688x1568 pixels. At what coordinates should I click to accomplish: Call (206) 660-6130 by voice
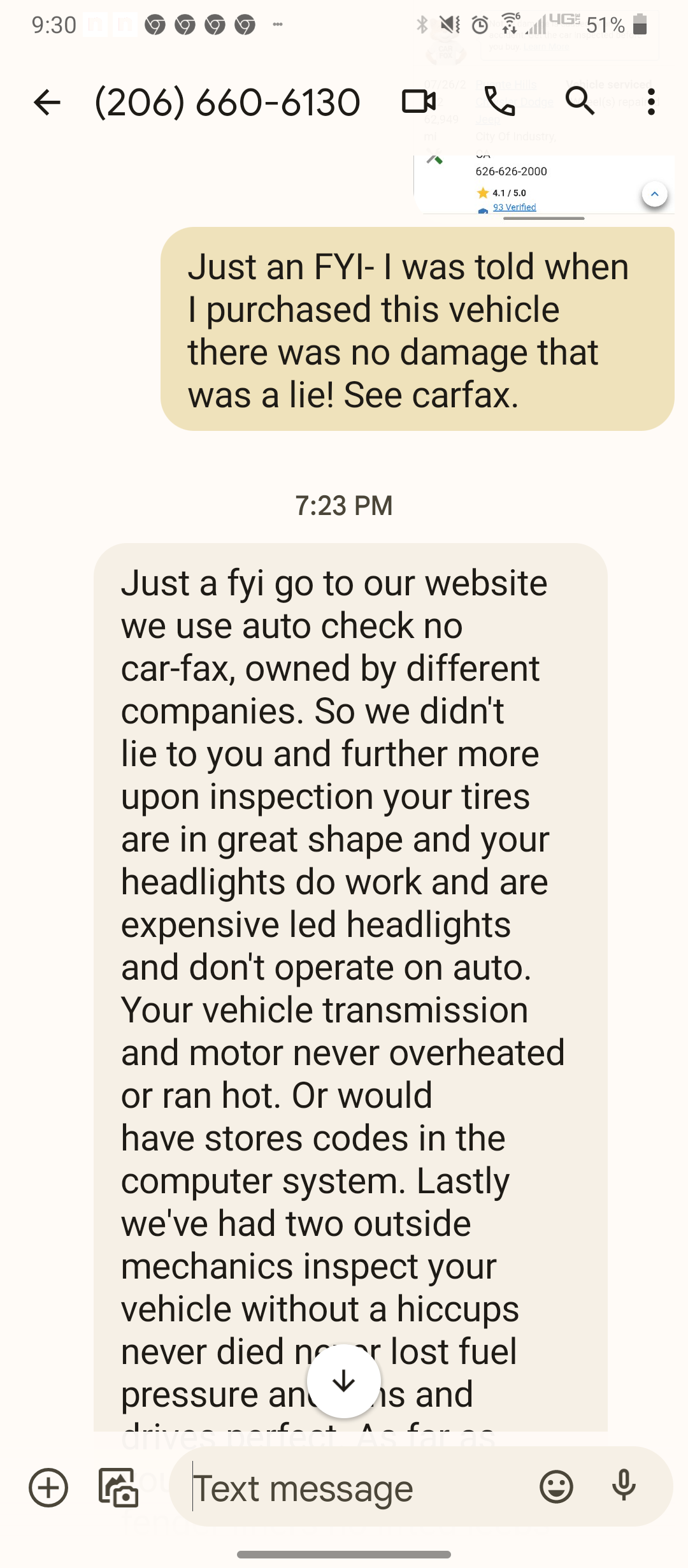click(499, 102)
